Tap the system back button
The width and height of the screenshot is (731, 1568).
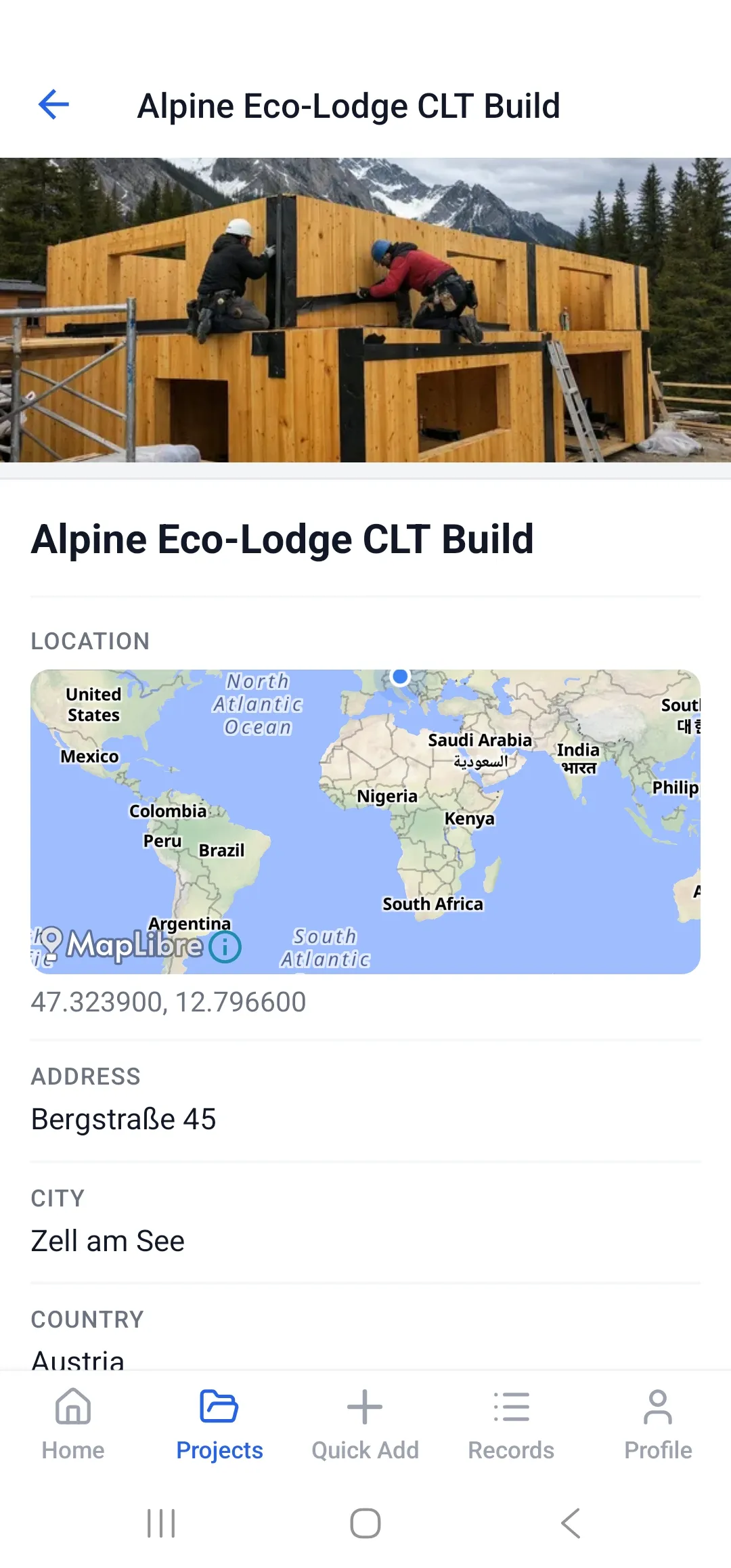click(571, 1523)
